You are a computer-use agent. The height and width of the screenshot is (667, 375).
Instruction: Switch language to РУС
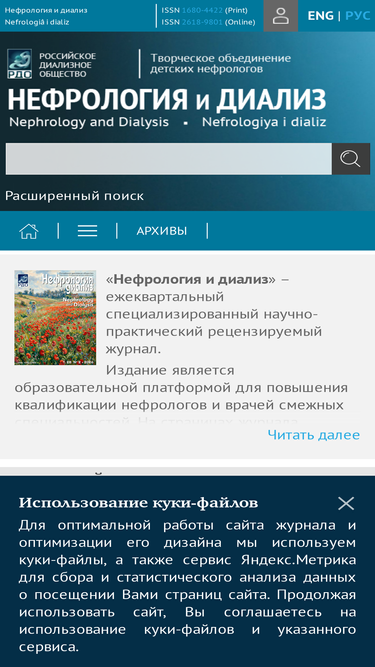tap(358, 16)
